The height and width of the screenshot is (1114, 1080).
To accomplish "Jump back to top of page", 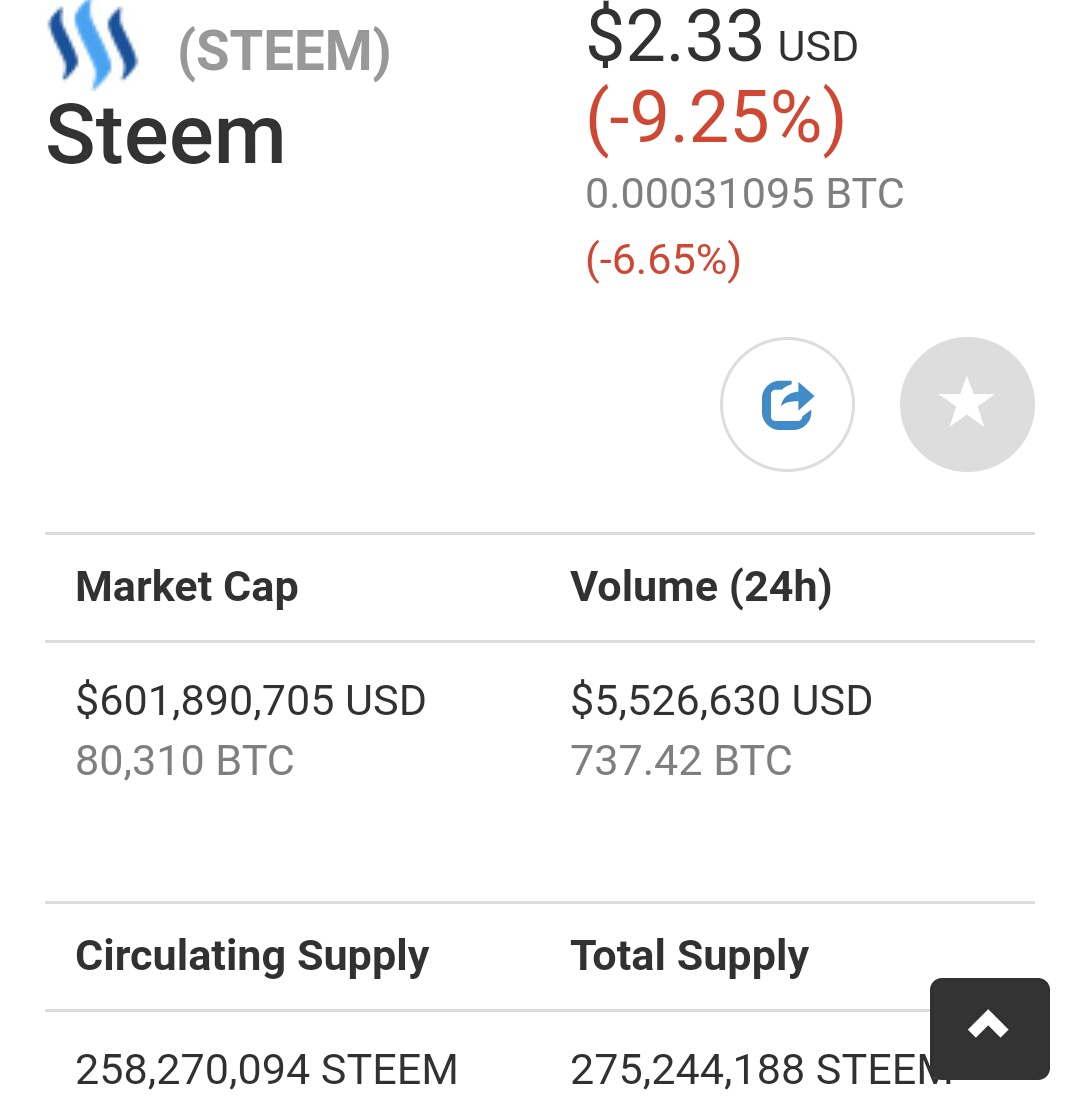I will coord(988,1027).
